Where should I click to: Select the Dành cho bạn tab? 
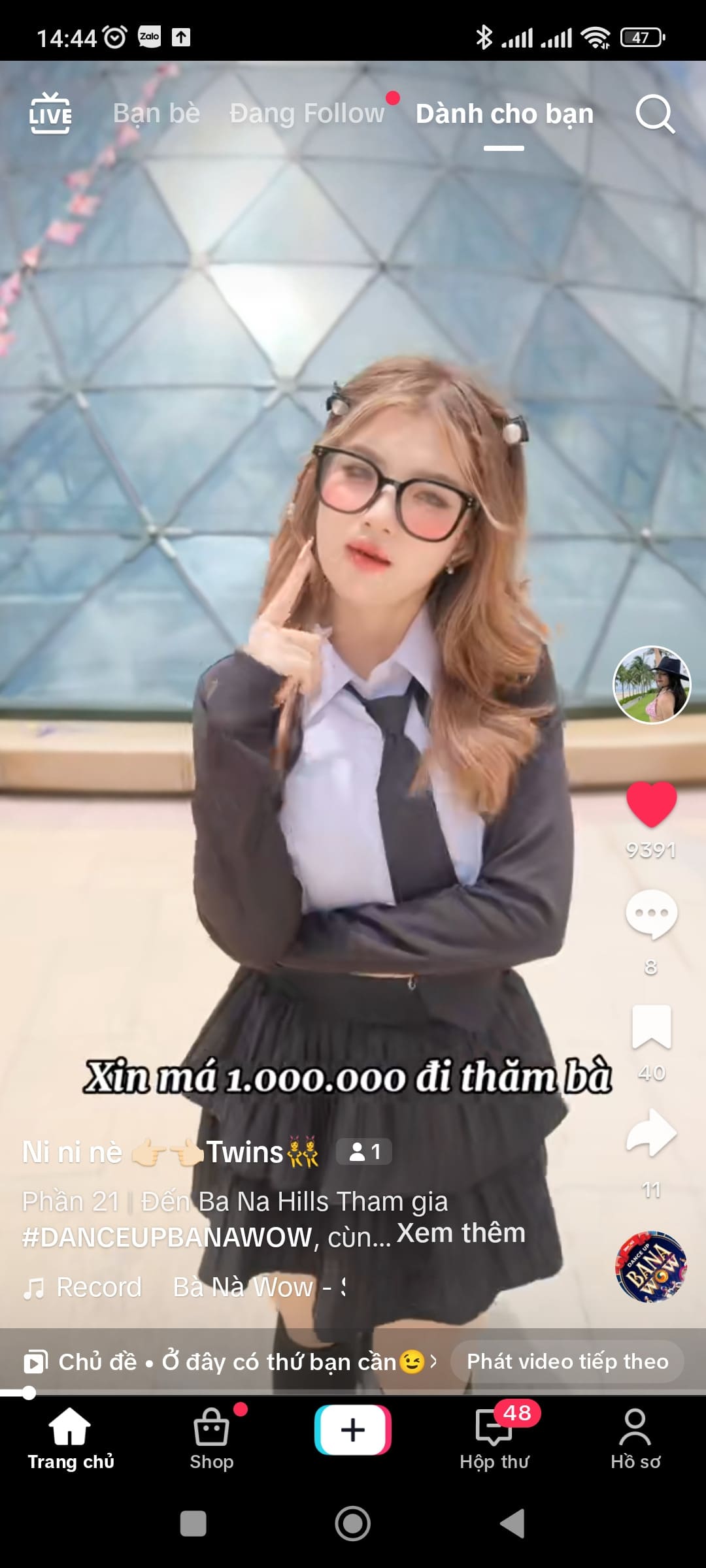(x=504, y=114)
